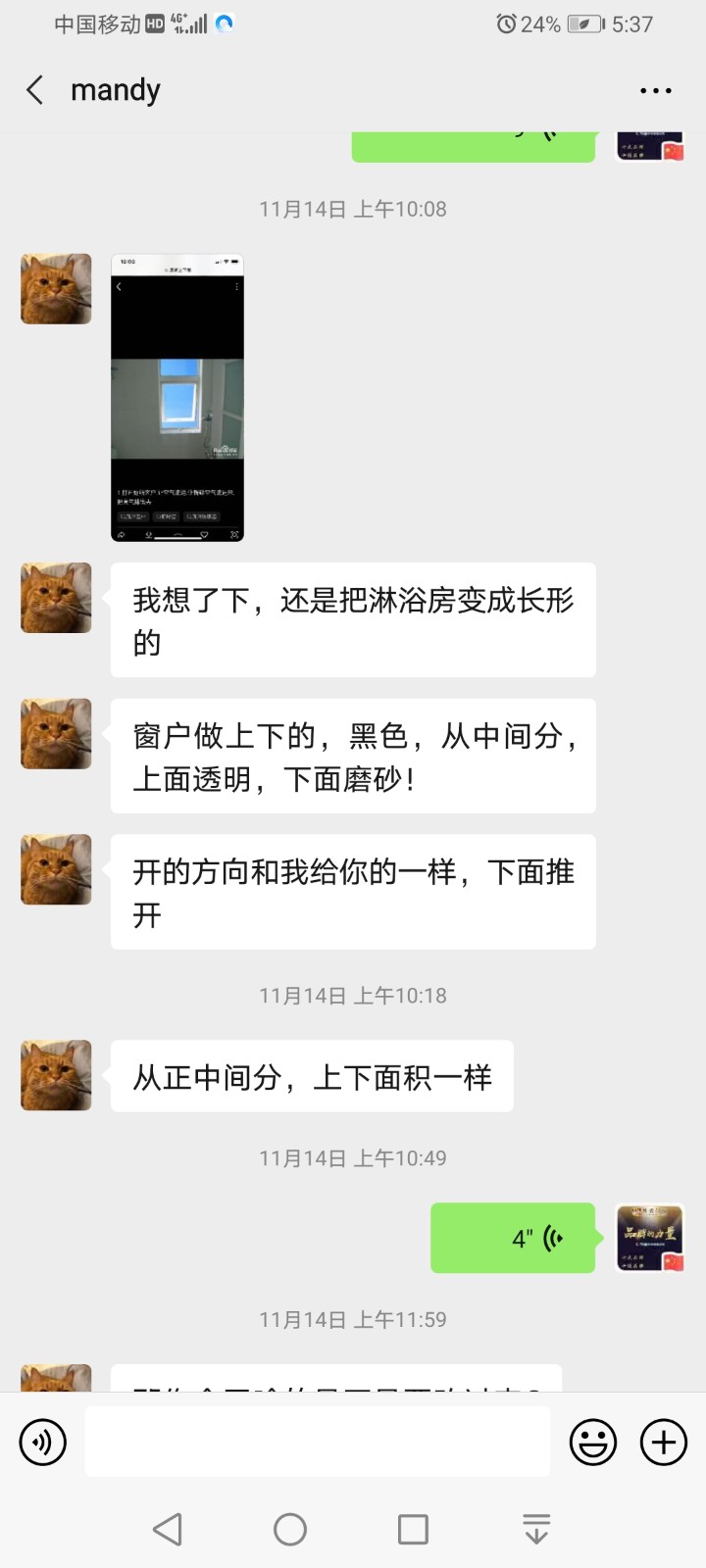The height and width of the screenshot is (1568, 706).
Task: Open the emoji picker
Action: pyautogui.click(x=593, y=1442)
